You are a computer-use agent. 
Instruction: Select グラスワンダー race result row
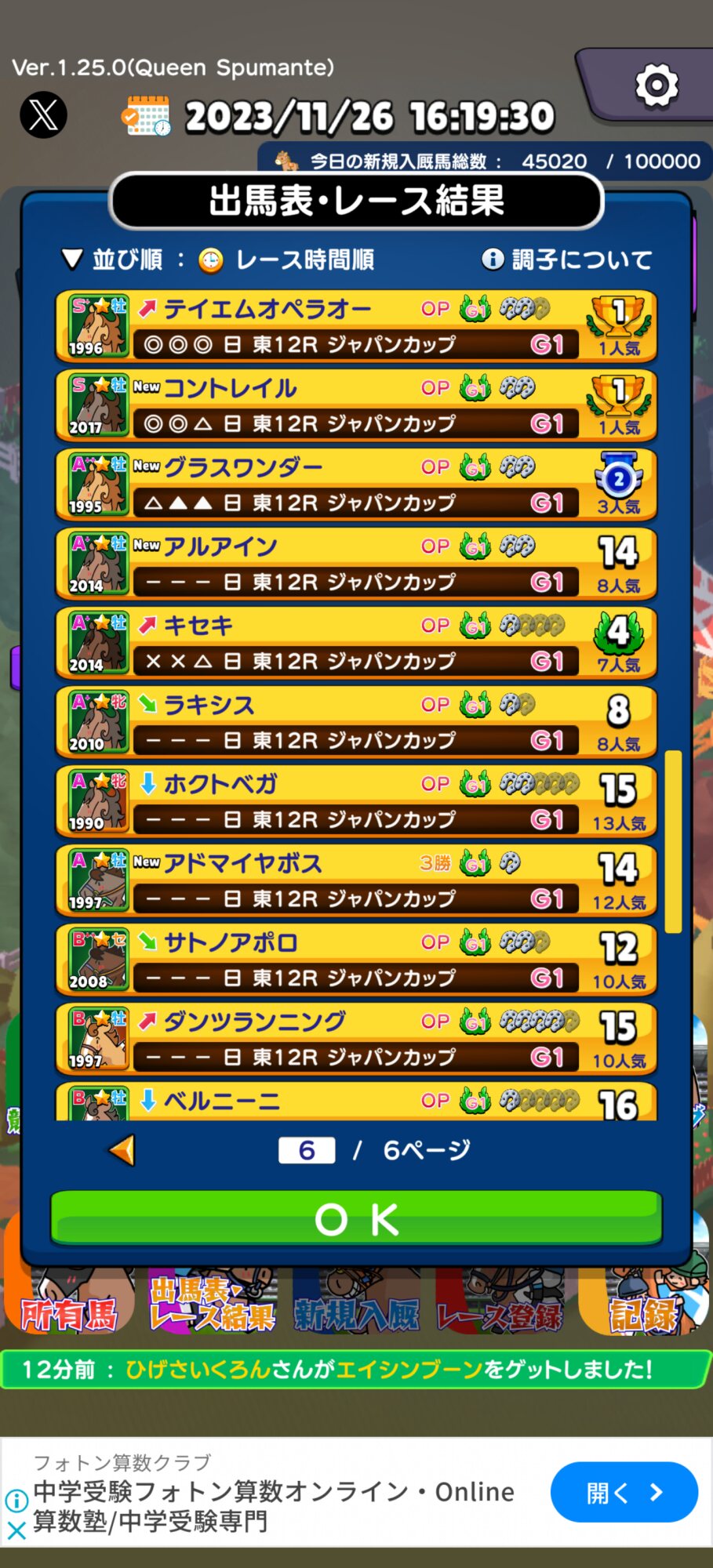pyautogui.click(x=355, y=485)
